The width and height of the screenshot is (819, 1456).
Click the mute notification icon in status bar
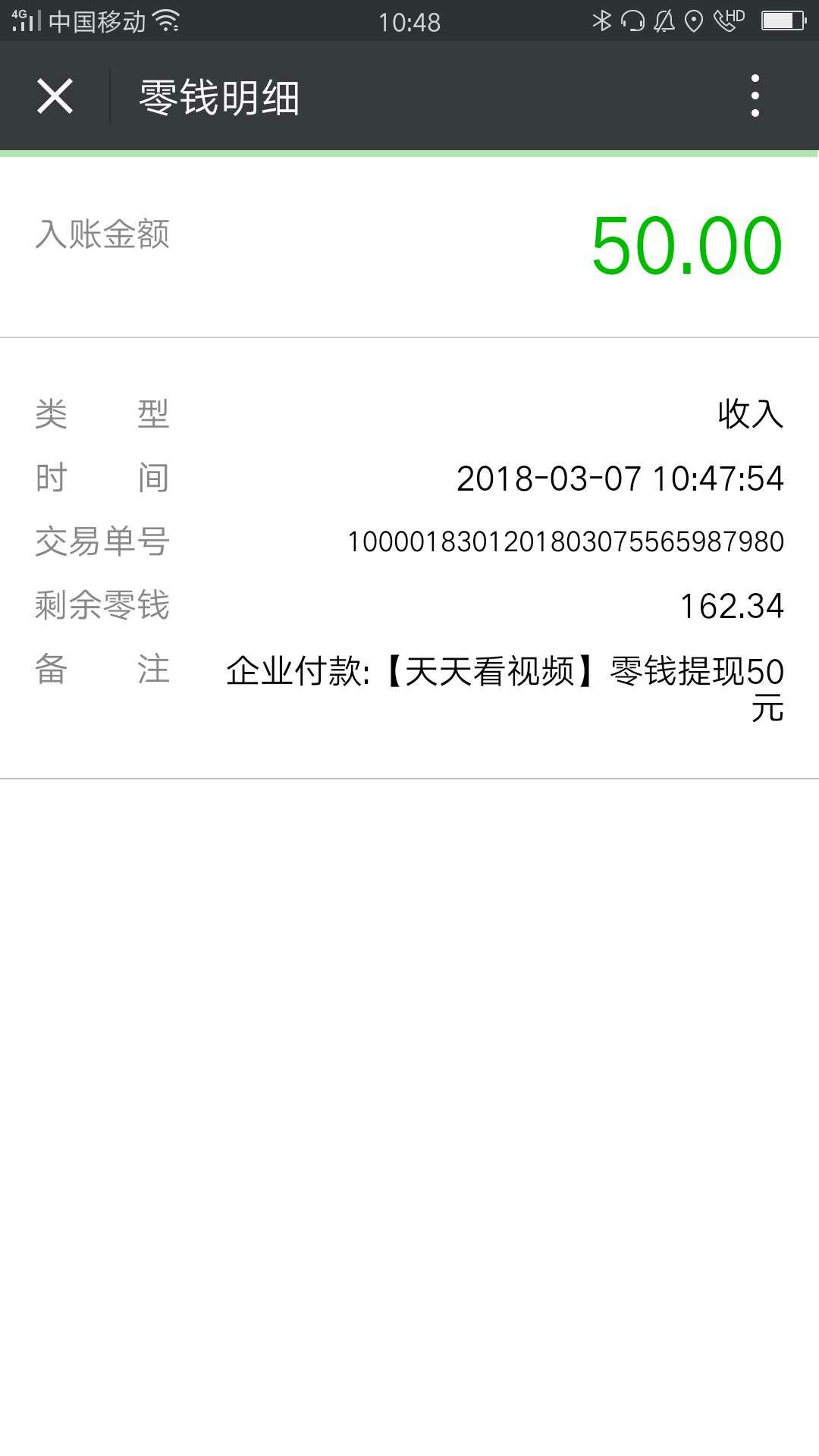click(x=664, y=21)
